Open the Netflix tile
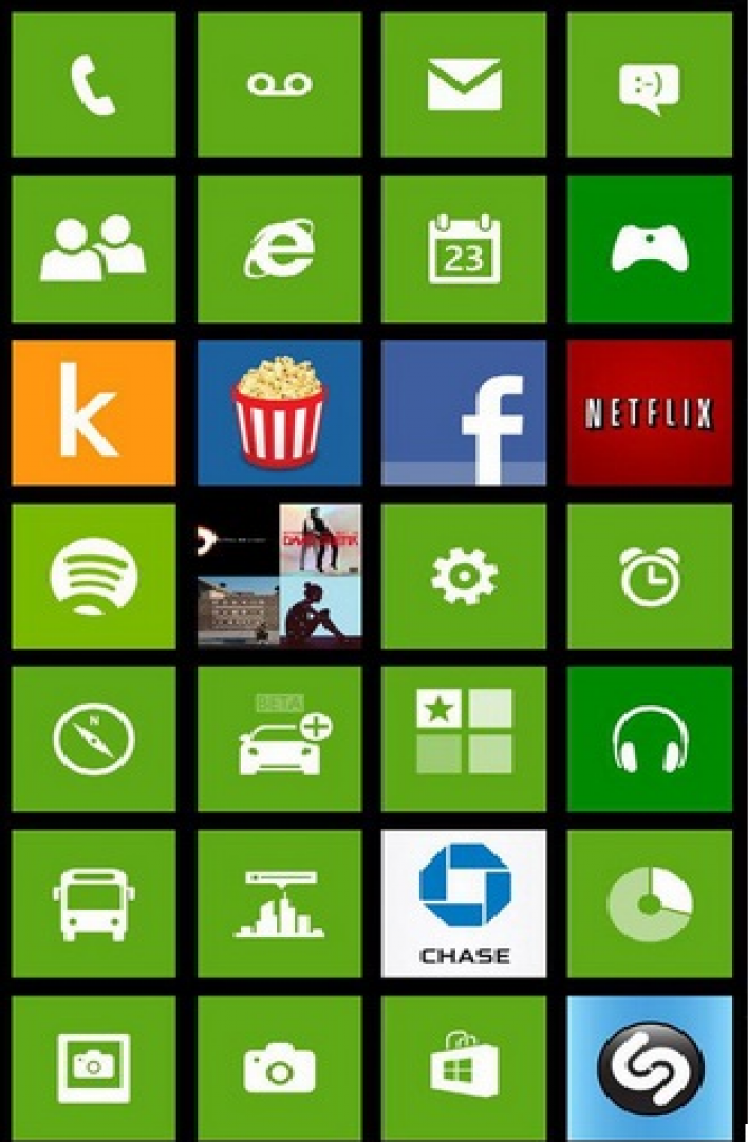The height and width of the screenshot is (1142, 750). 649,412
